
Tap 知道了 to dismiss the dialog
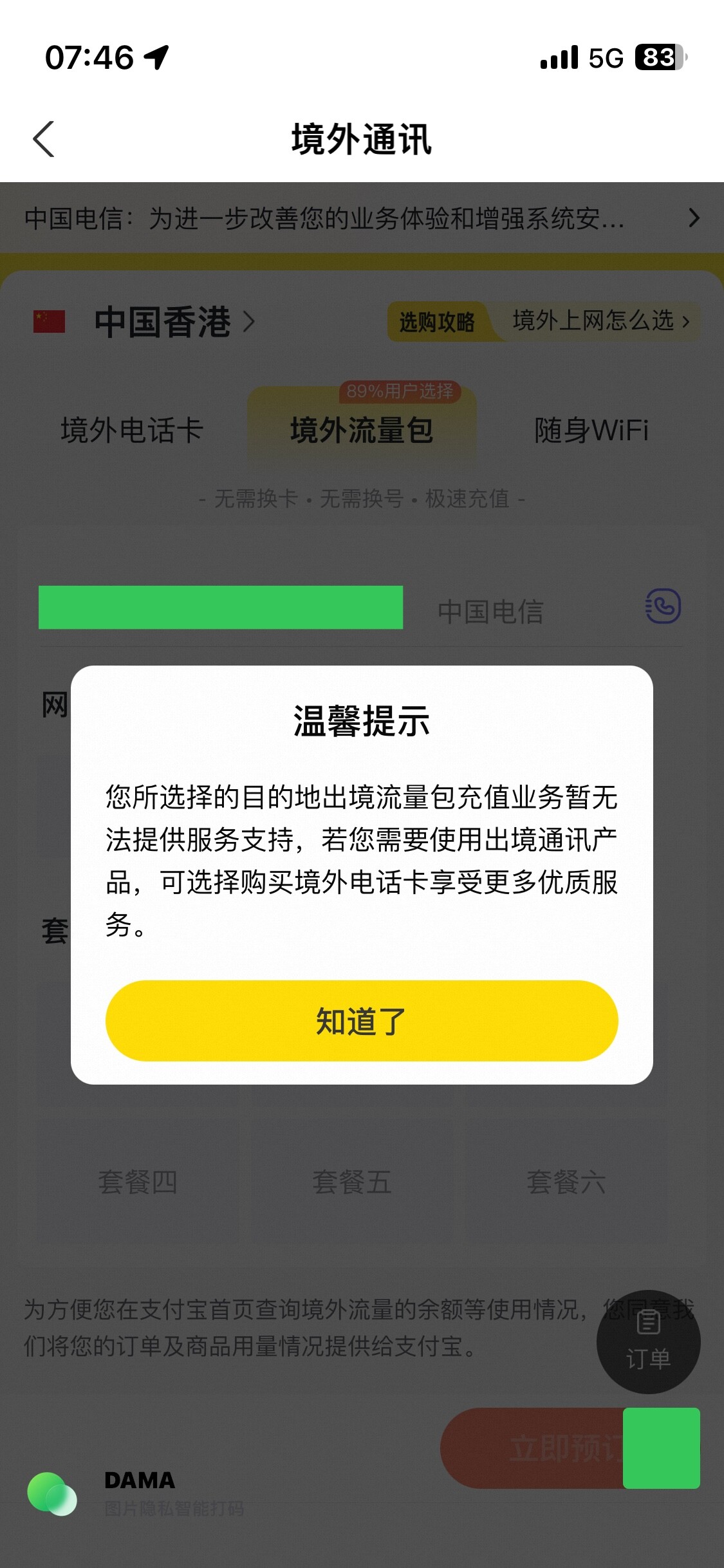pyautogui.click(x=362, y=1021)
